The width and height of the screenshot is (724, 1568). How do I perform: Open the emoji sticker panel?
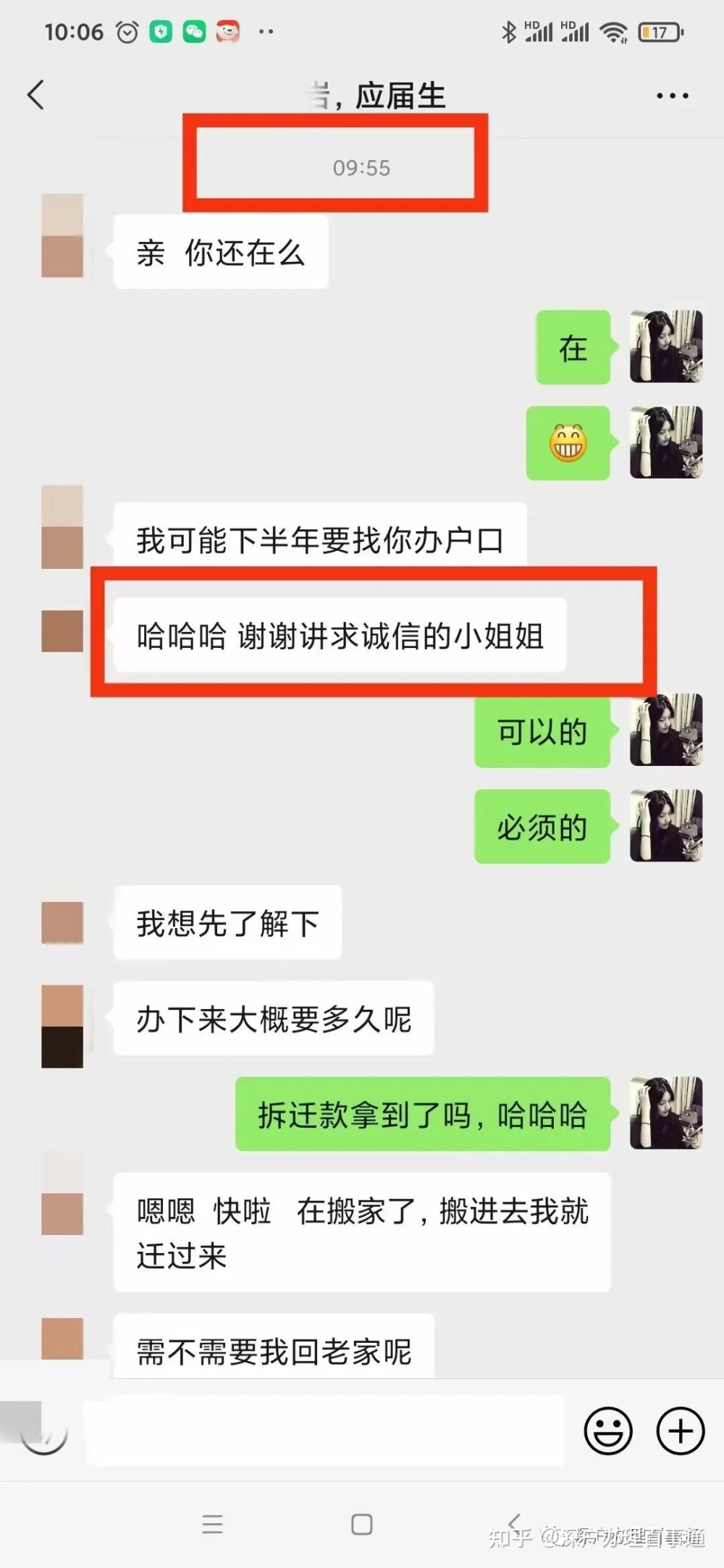[x=607, y=1431]
